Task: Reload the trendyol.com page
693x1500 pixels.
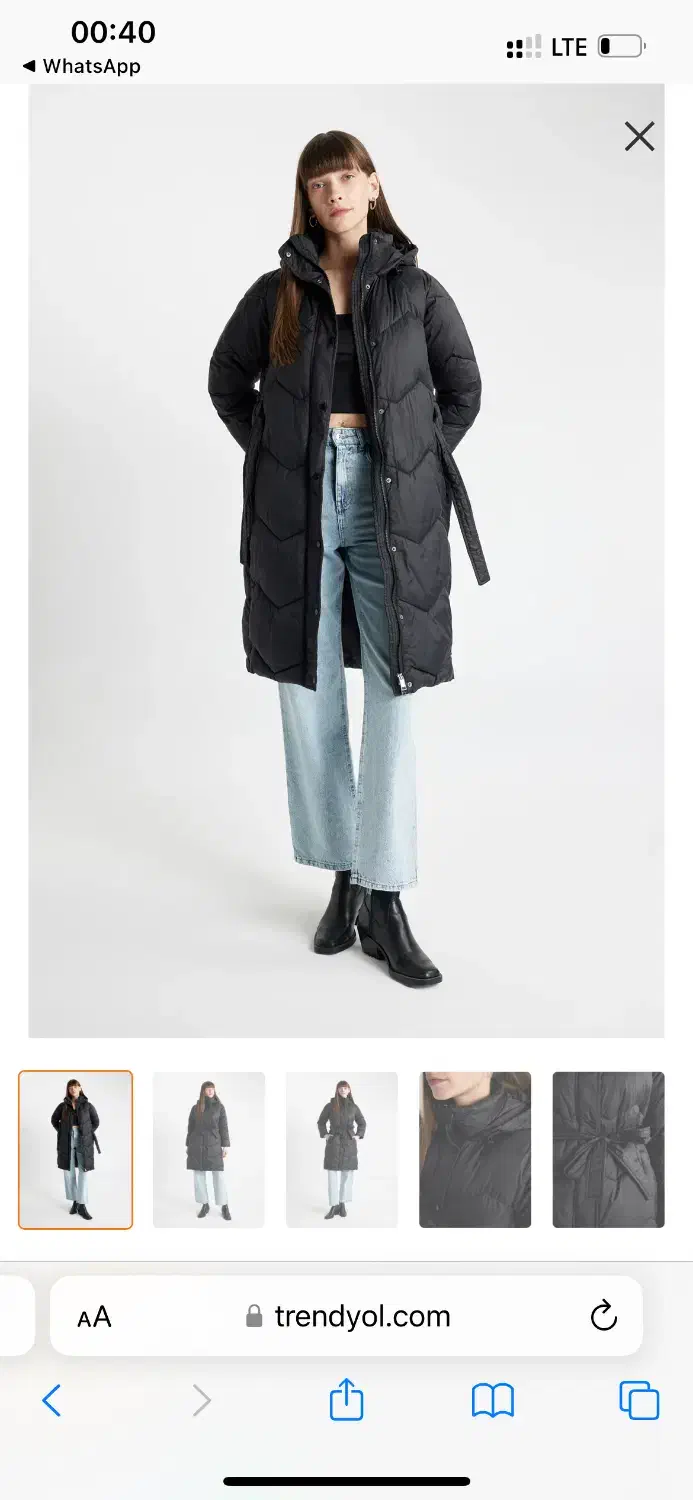Action: [x=603, y=1316]
